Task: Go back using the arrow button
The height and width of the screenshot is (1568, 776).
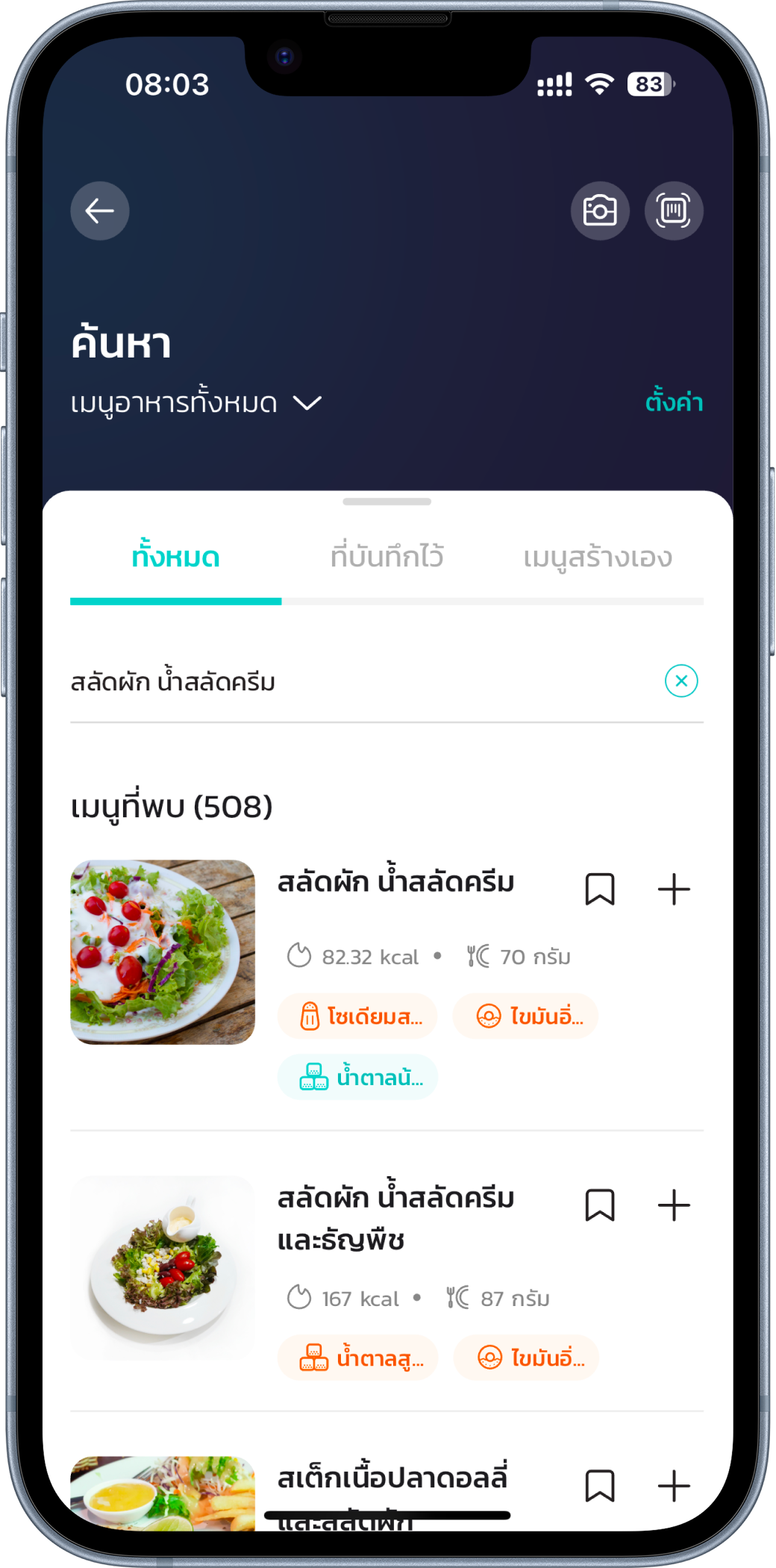Action: click(x=99, y=210)
